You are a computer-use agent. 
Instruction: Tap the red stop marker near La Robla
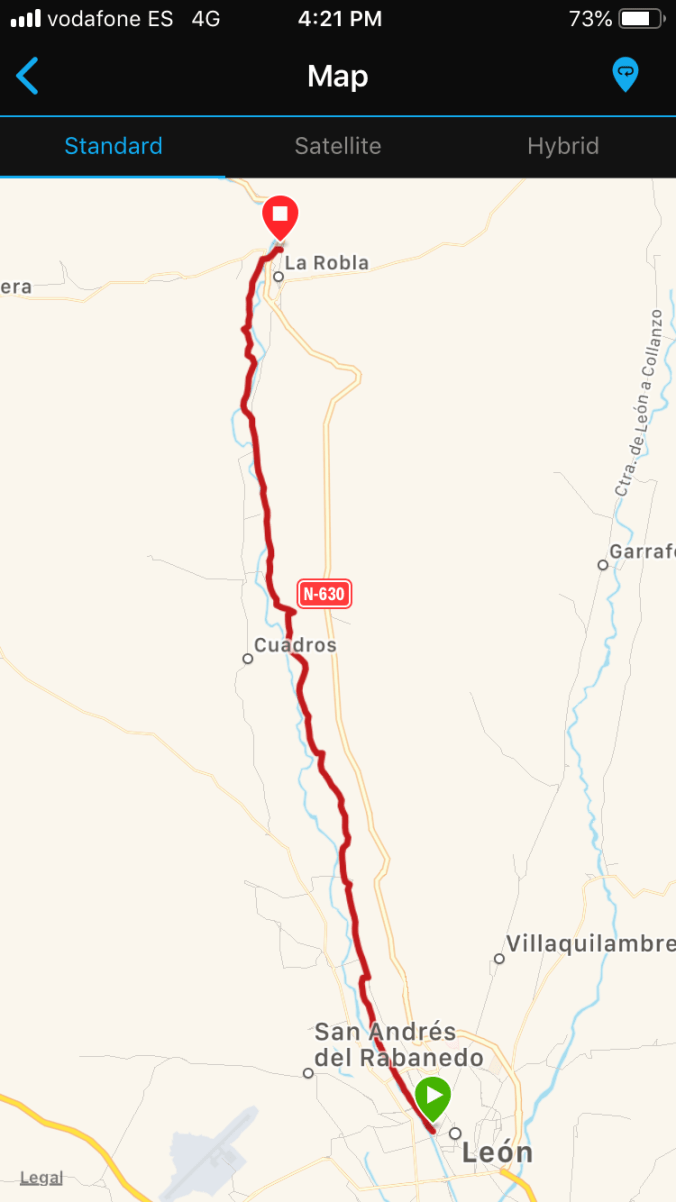coord(281,215)
